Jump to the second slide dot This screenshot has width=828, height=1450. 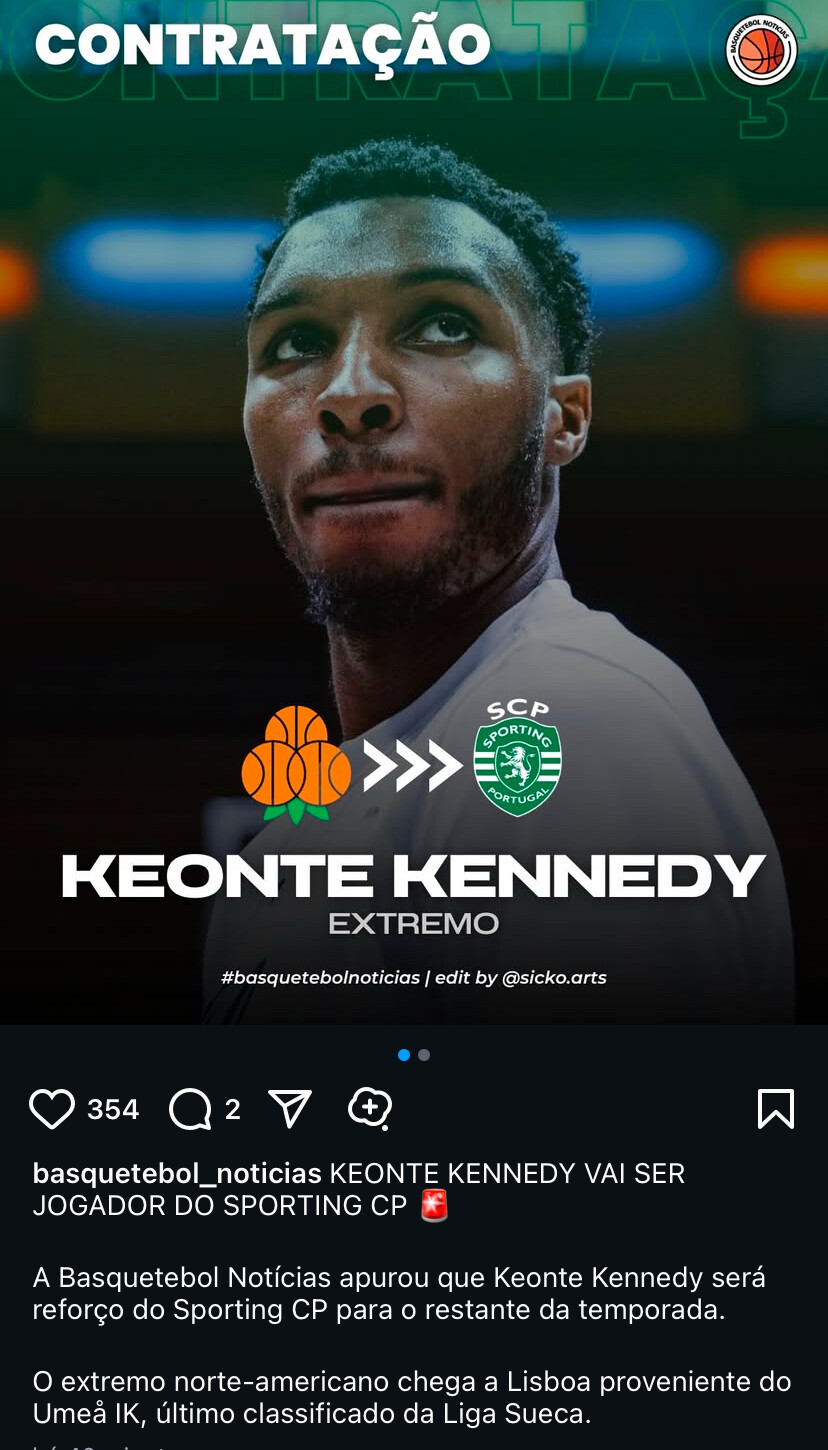(x=424, y=1055)
